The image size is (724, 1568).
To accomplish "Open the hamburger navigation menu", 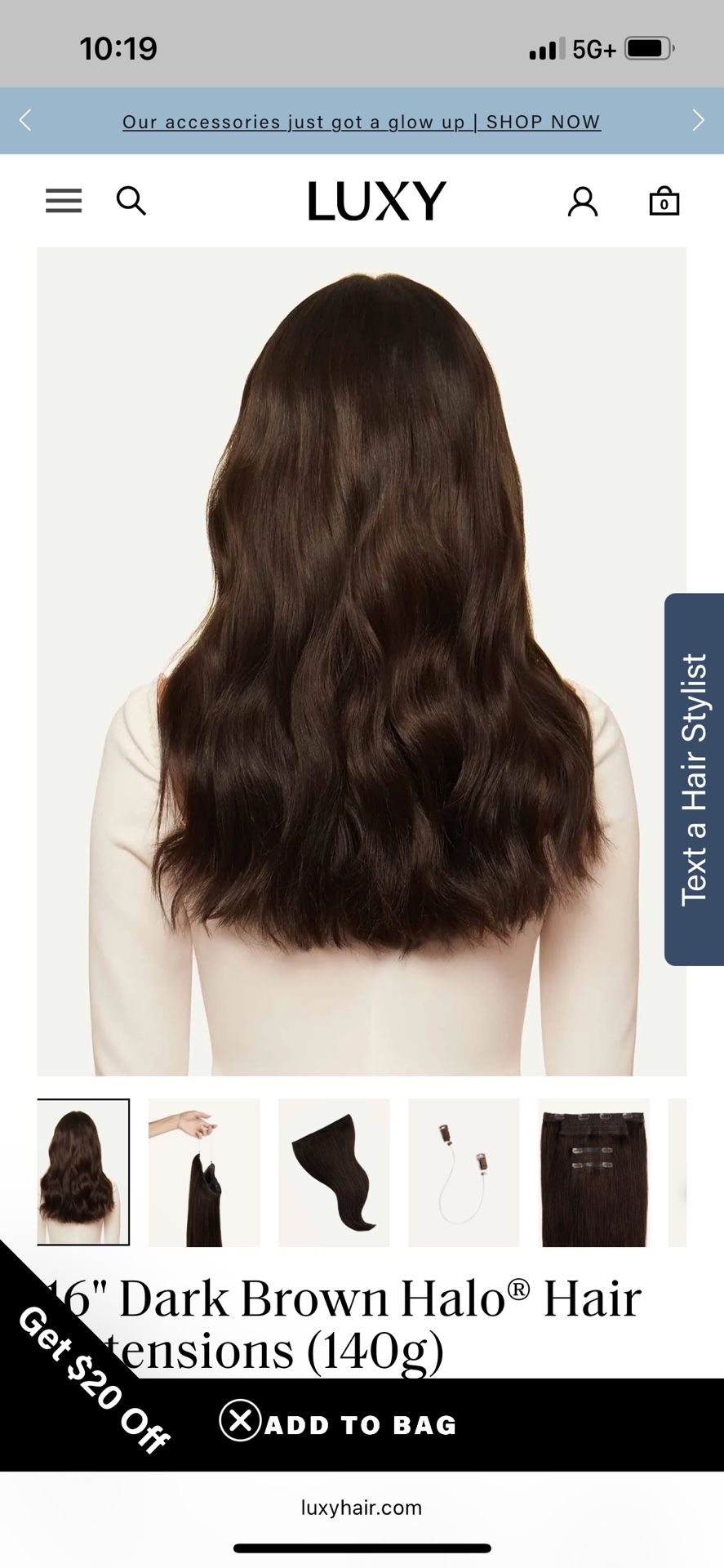I will coord(63,201).
